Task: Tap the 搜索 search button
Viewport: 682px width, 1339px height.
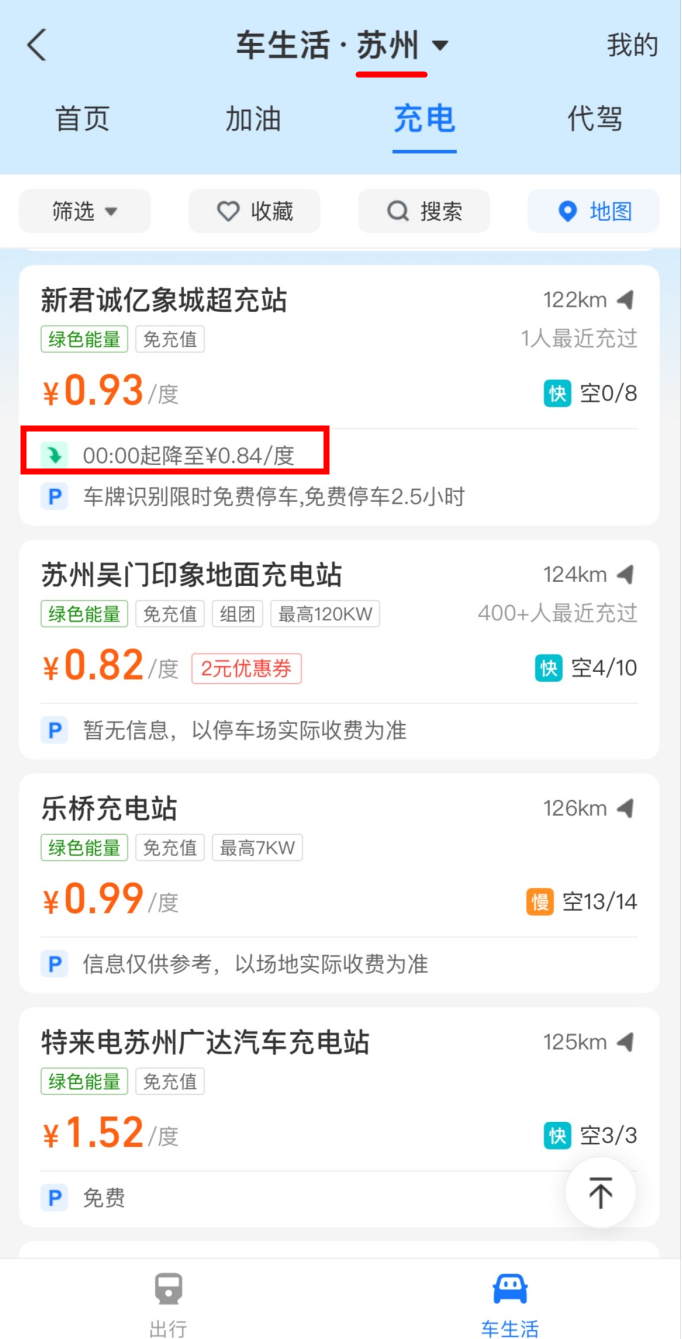Action: click(x=424, y=211)
